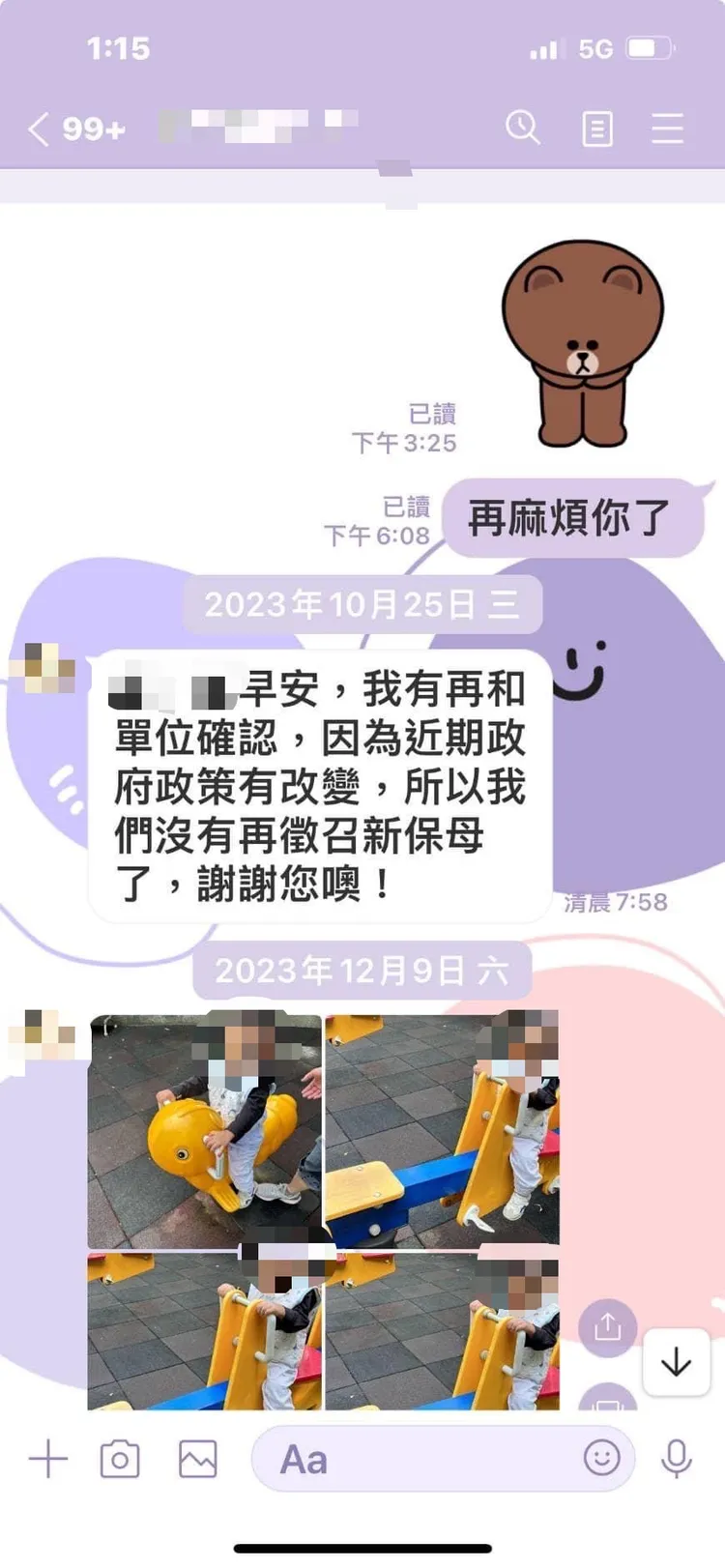Tap the back arrow to chat list

[36, 129]
